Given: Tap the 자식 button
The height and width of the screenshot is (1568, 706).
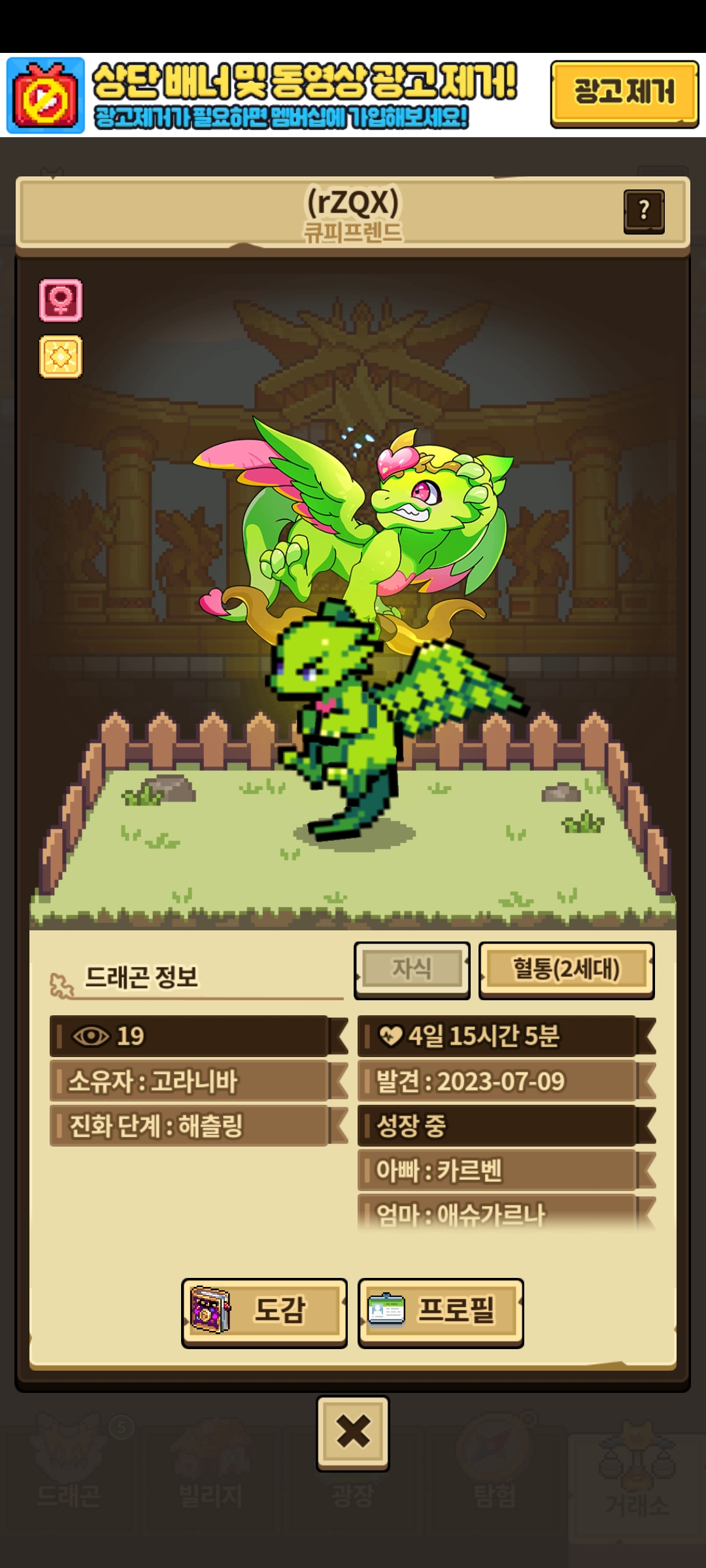Looking at the screenshot, I should coord(412,969).
